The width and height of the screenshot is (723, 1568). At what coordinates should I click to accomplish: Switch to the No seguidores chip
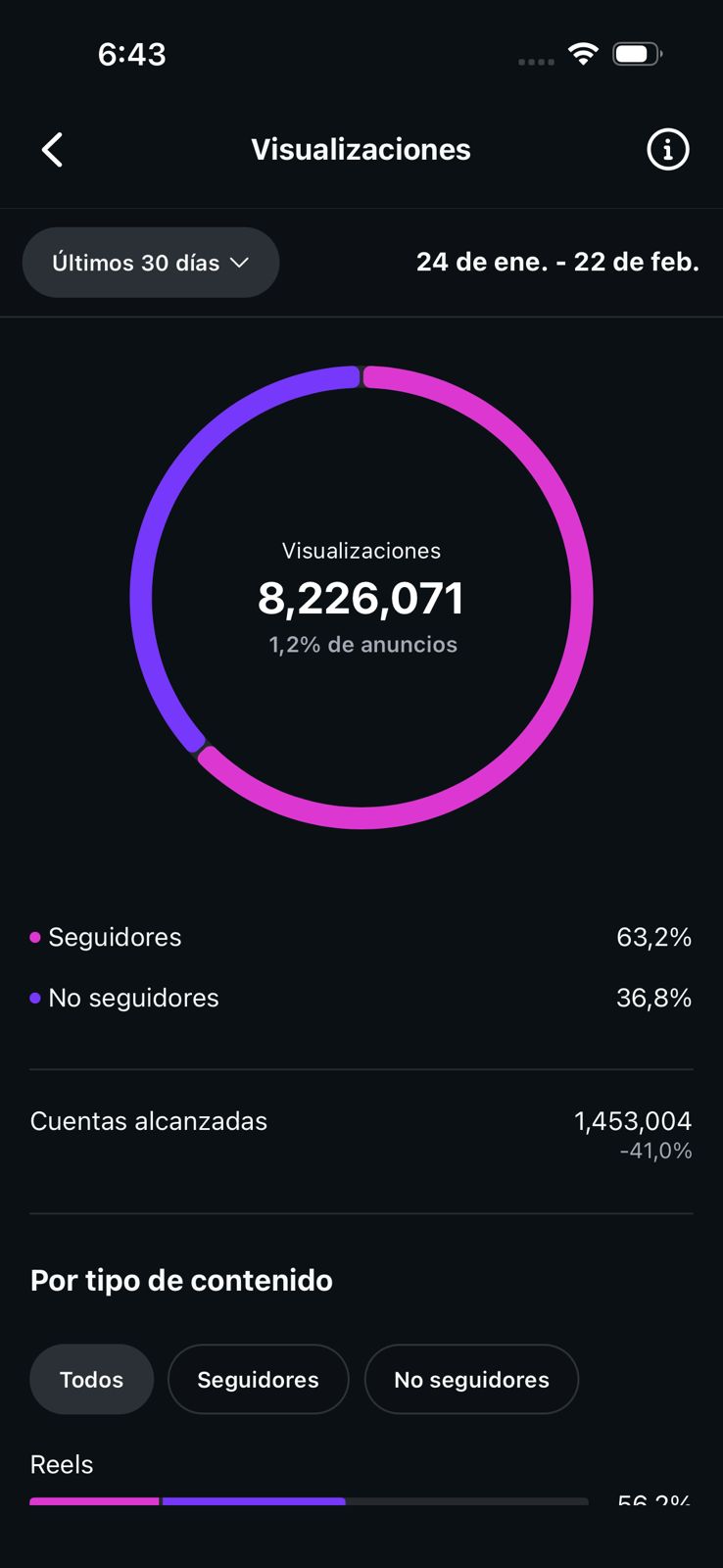471,1379
